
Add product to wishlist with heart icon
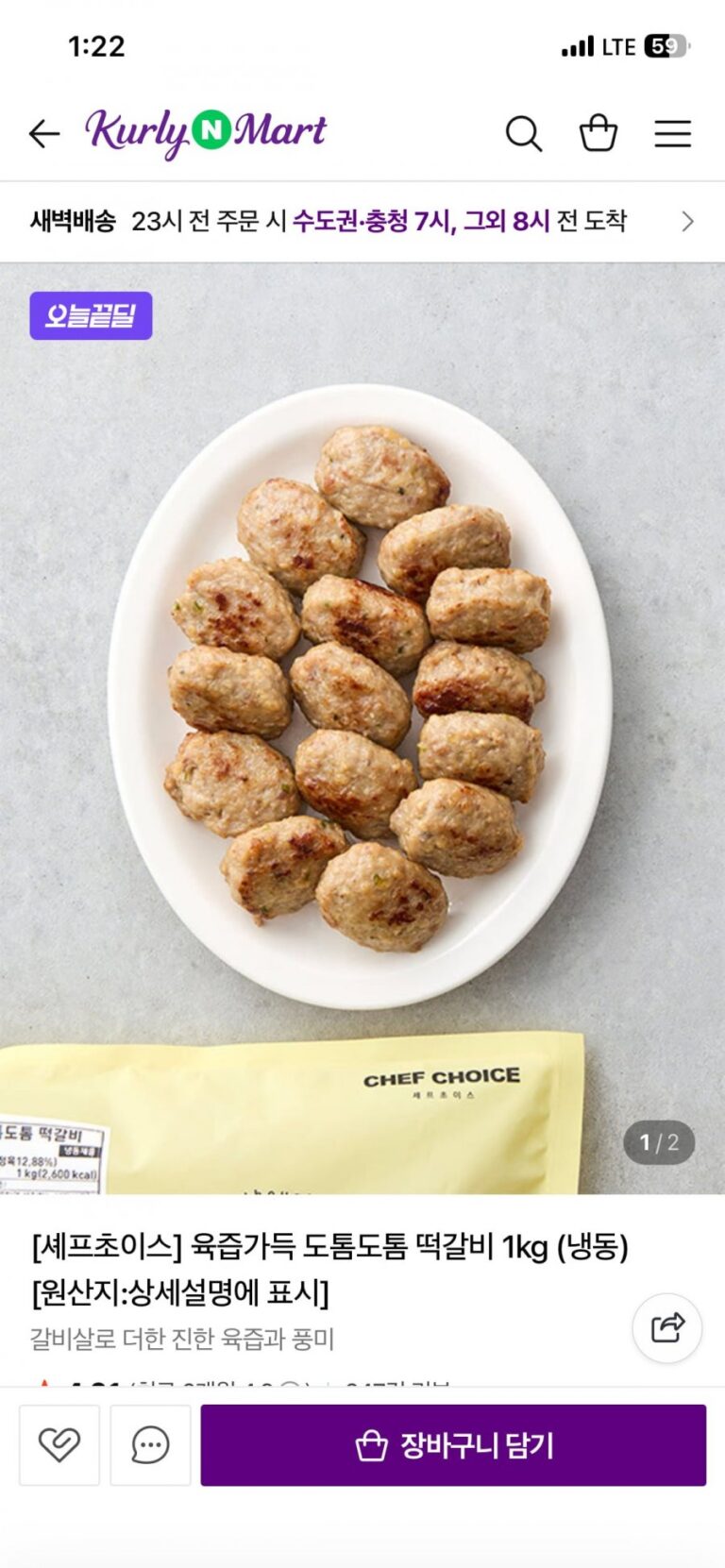click(59, 1444)
